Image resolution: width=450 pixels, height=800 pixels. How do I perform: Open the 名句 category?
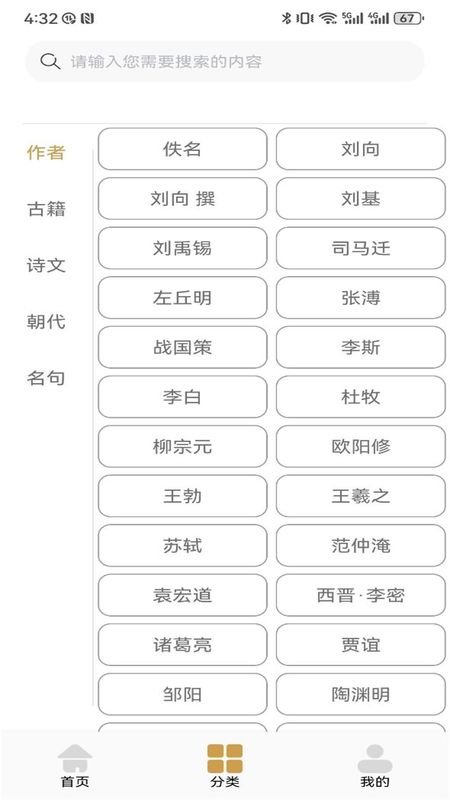46,378
